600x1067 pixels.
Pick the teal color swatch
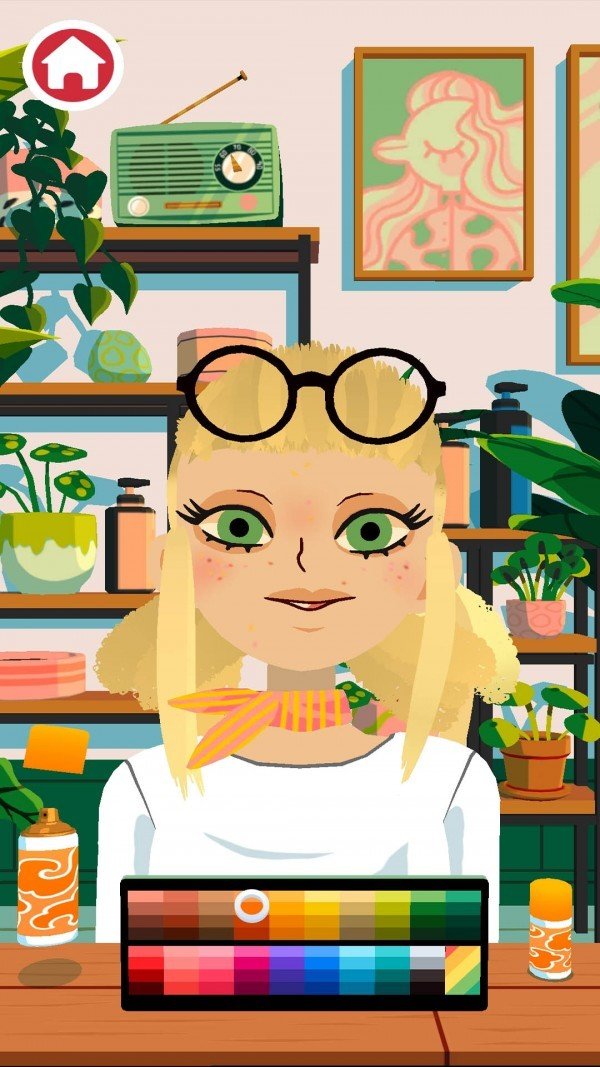click(392, 970)
